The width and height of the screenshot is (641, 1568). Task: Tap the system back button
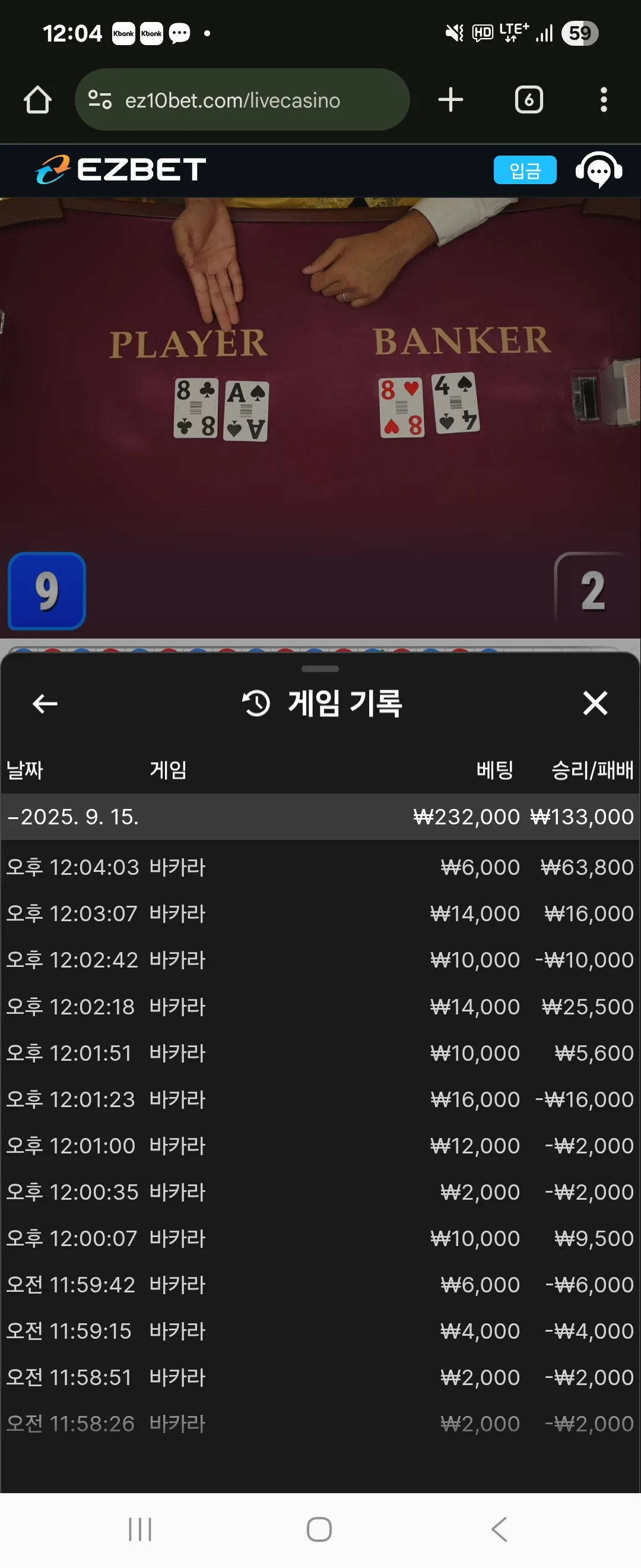pos(499,1529)
